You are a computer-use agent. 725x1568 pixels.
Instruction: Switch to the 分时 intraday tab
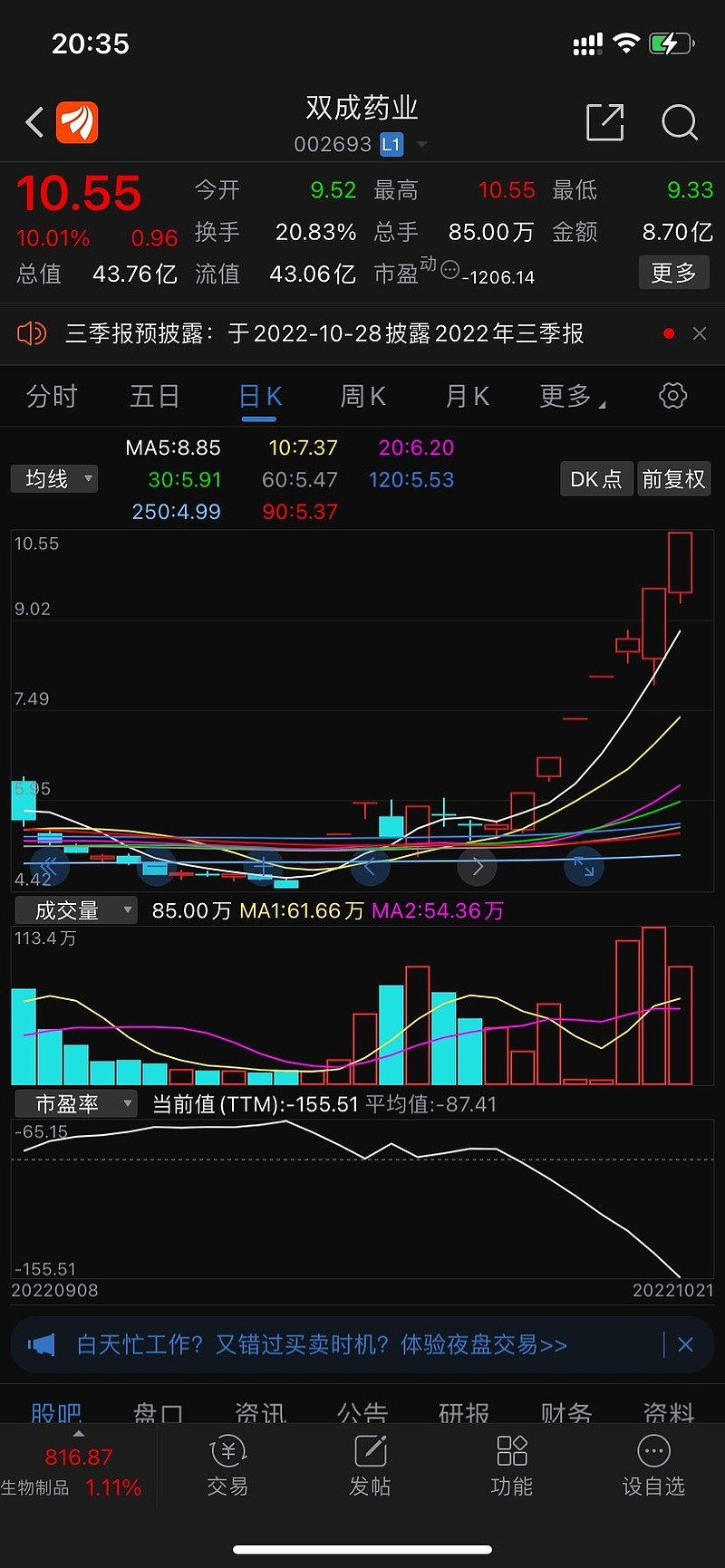pyautogui.click(x=51, y=396)
